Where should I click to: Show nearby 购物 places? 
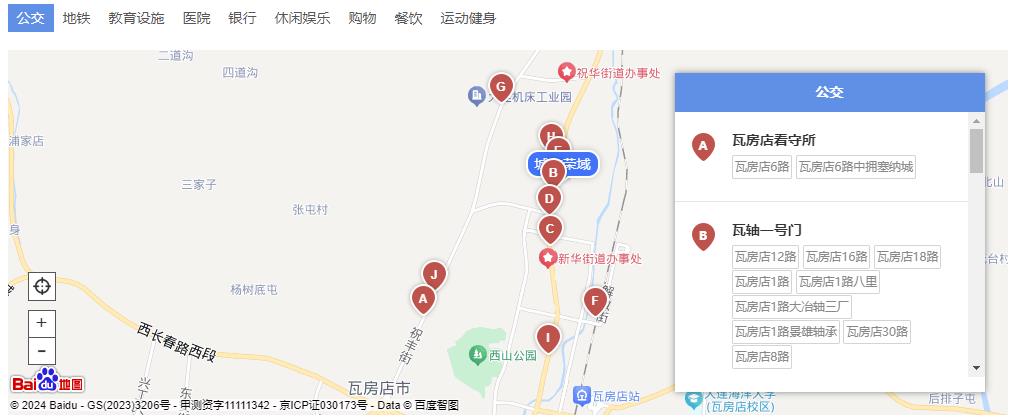(362, 18)
